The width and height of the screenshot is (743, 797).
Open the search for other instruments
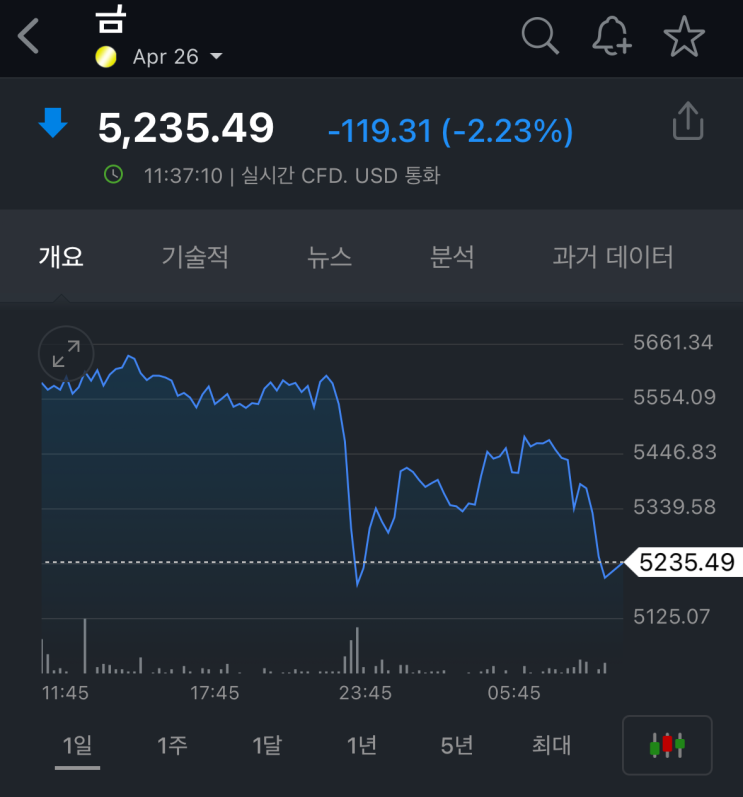click(539, 36)
